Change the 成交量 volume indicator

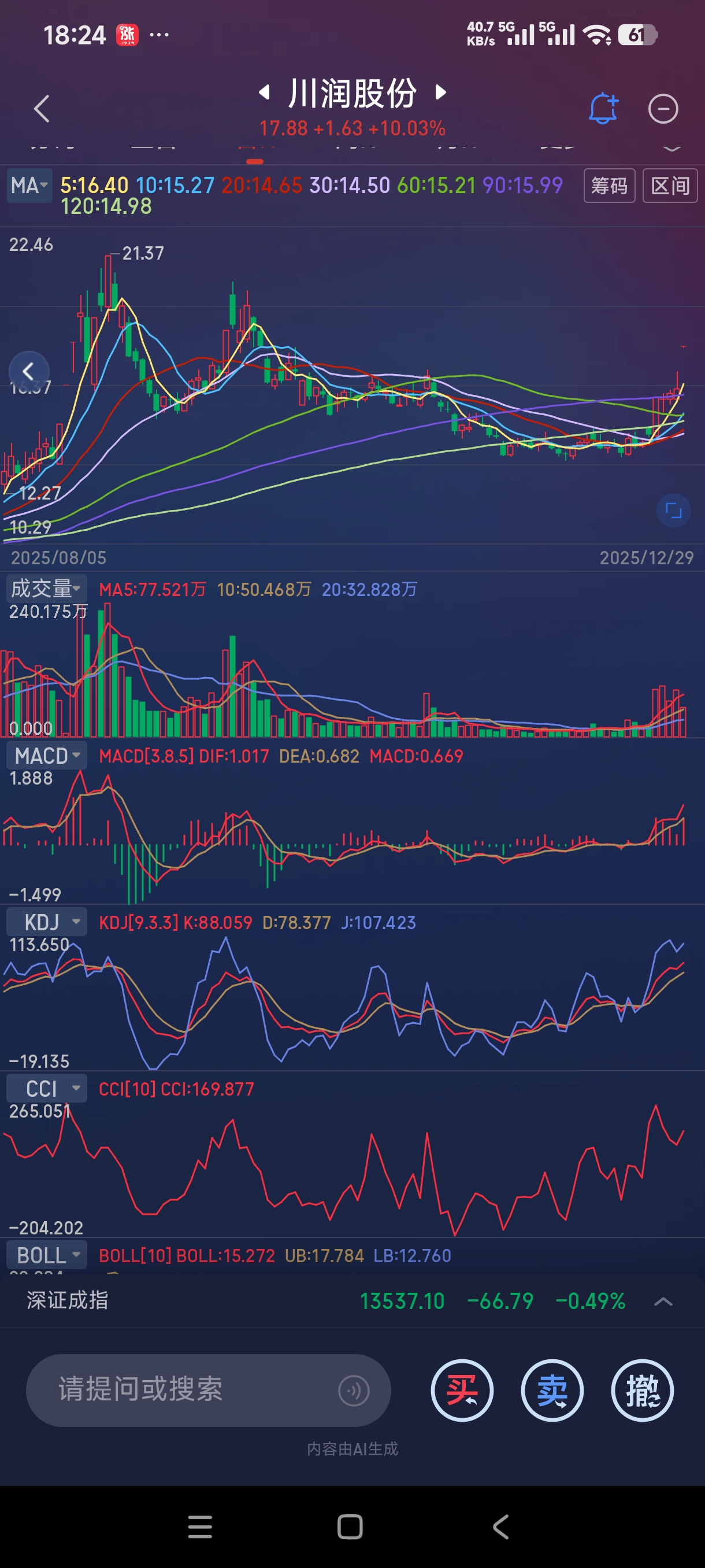pyautogui.click(x=46, y=588)
